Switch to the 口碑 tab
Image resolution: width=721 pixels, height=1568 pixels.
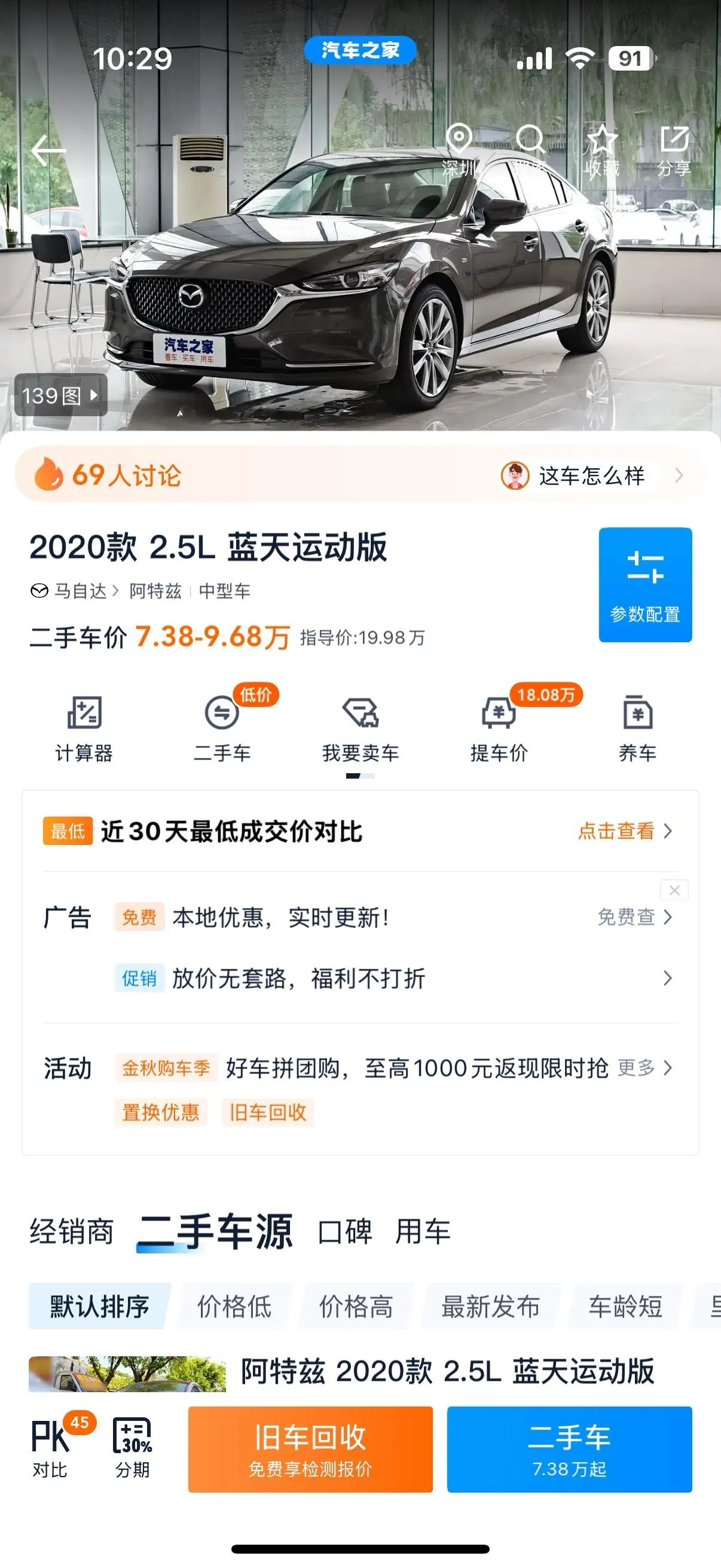tap(345, 1231)
